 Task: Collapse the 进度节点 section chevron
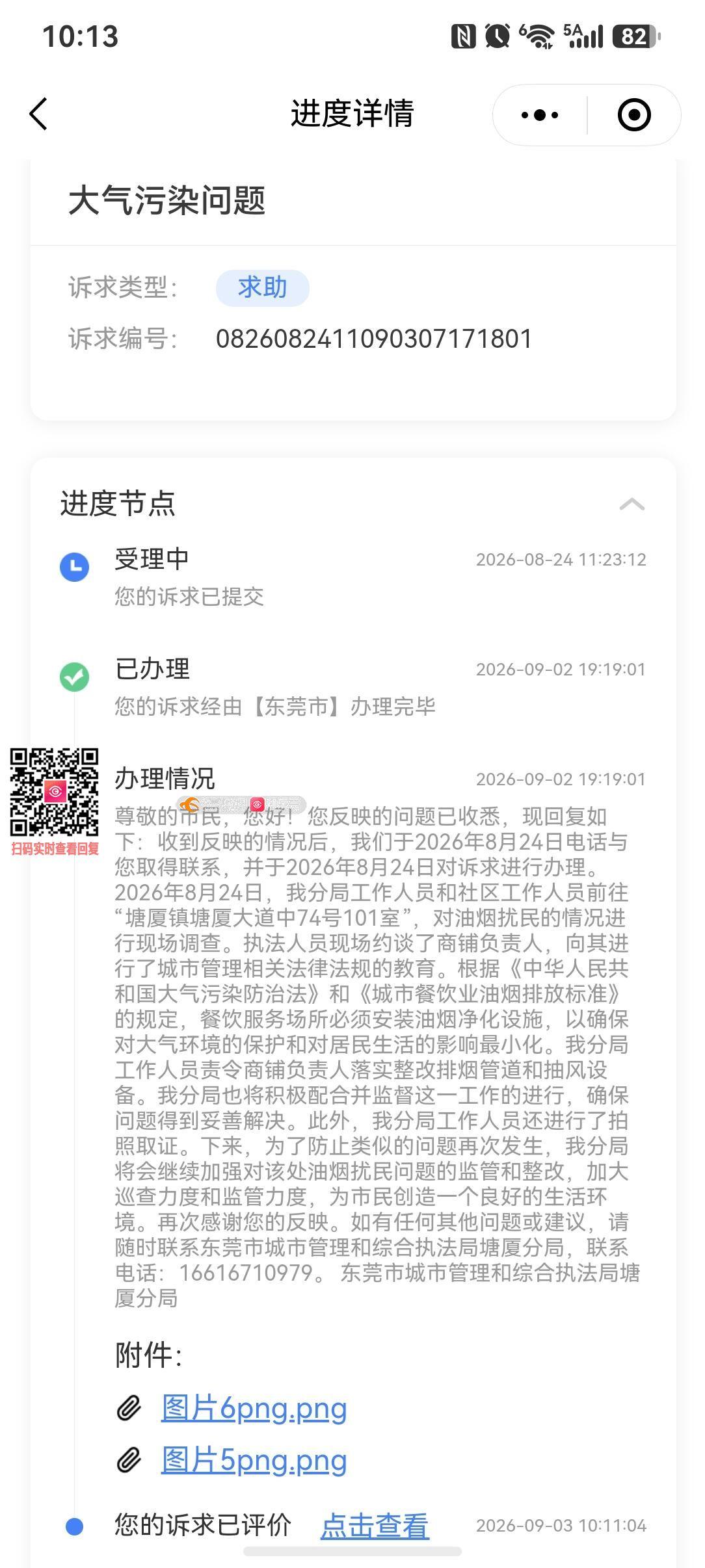coord(632,504)
